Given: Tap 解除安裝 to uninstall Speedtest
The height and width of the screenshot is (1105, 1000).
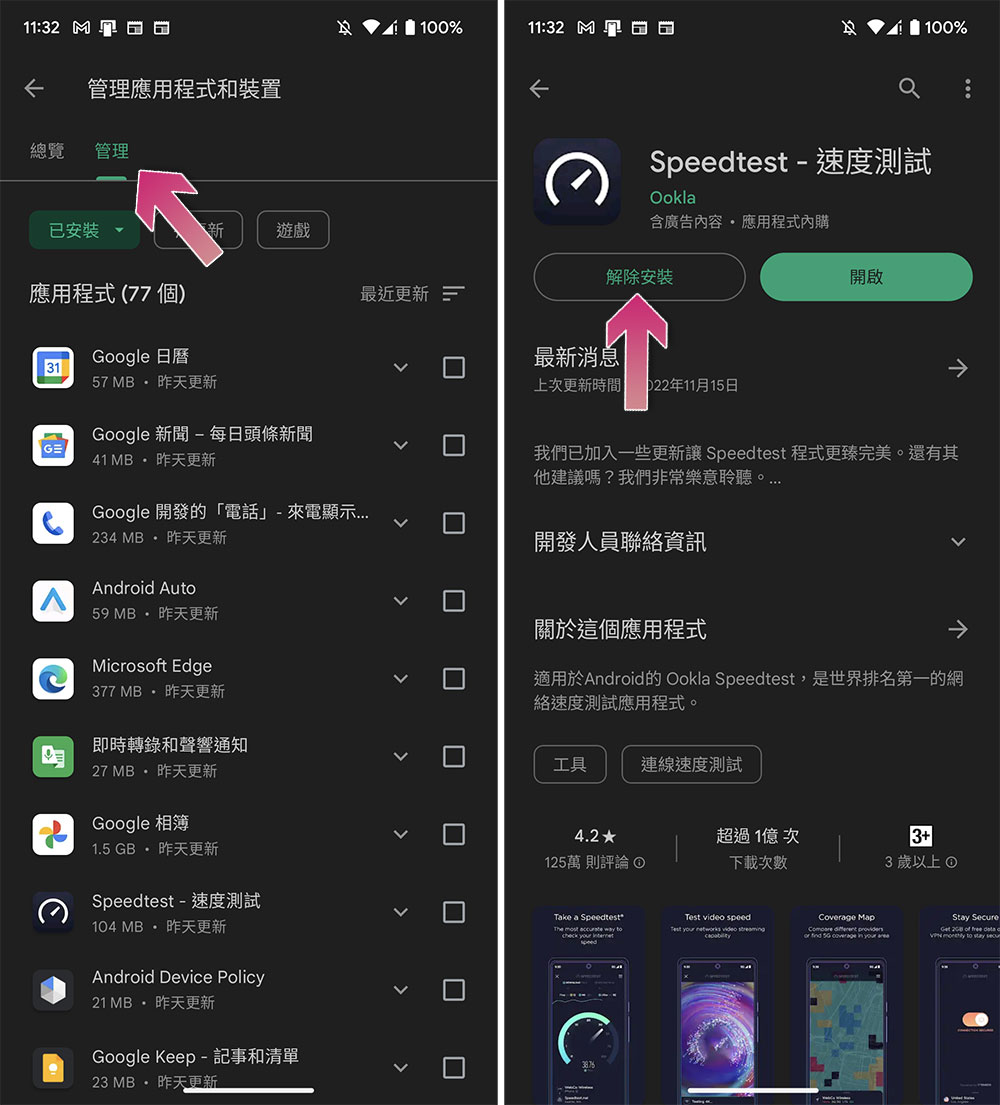Looking at the screenshot, I should point(639,277).
